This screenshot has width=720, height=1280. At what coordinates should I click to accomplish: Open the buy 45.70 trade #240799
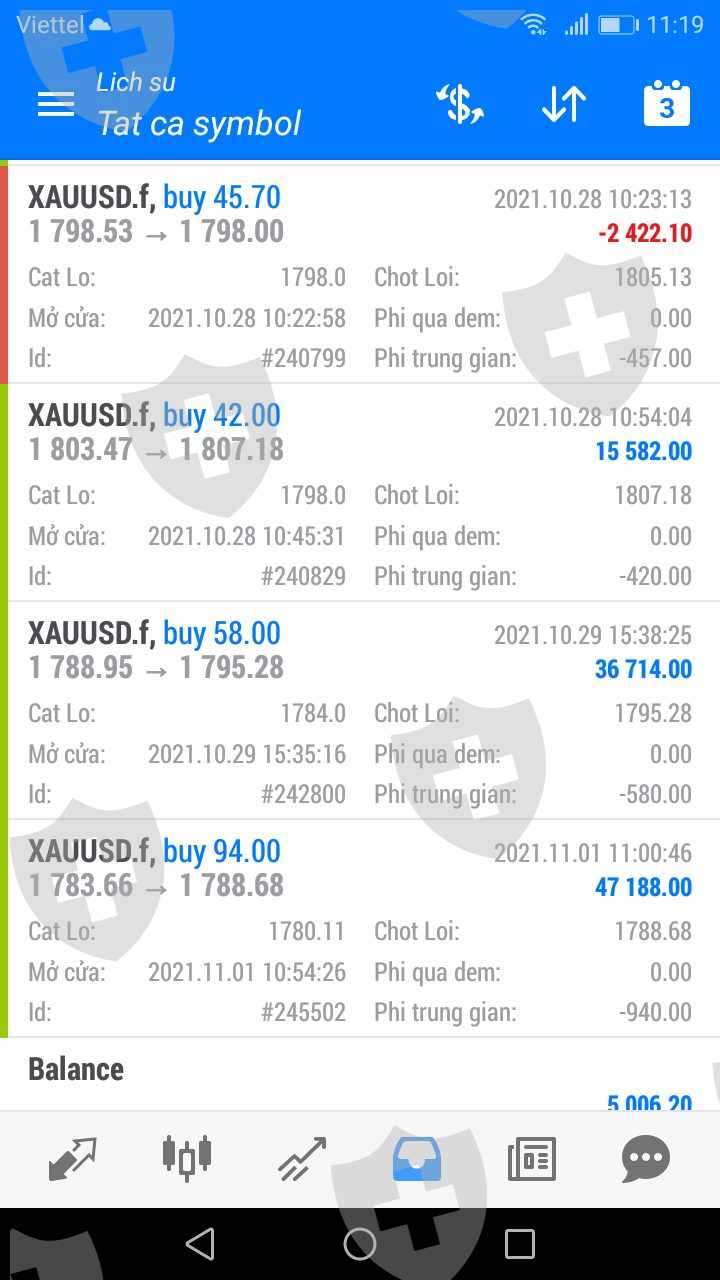[x=360, y=275]
